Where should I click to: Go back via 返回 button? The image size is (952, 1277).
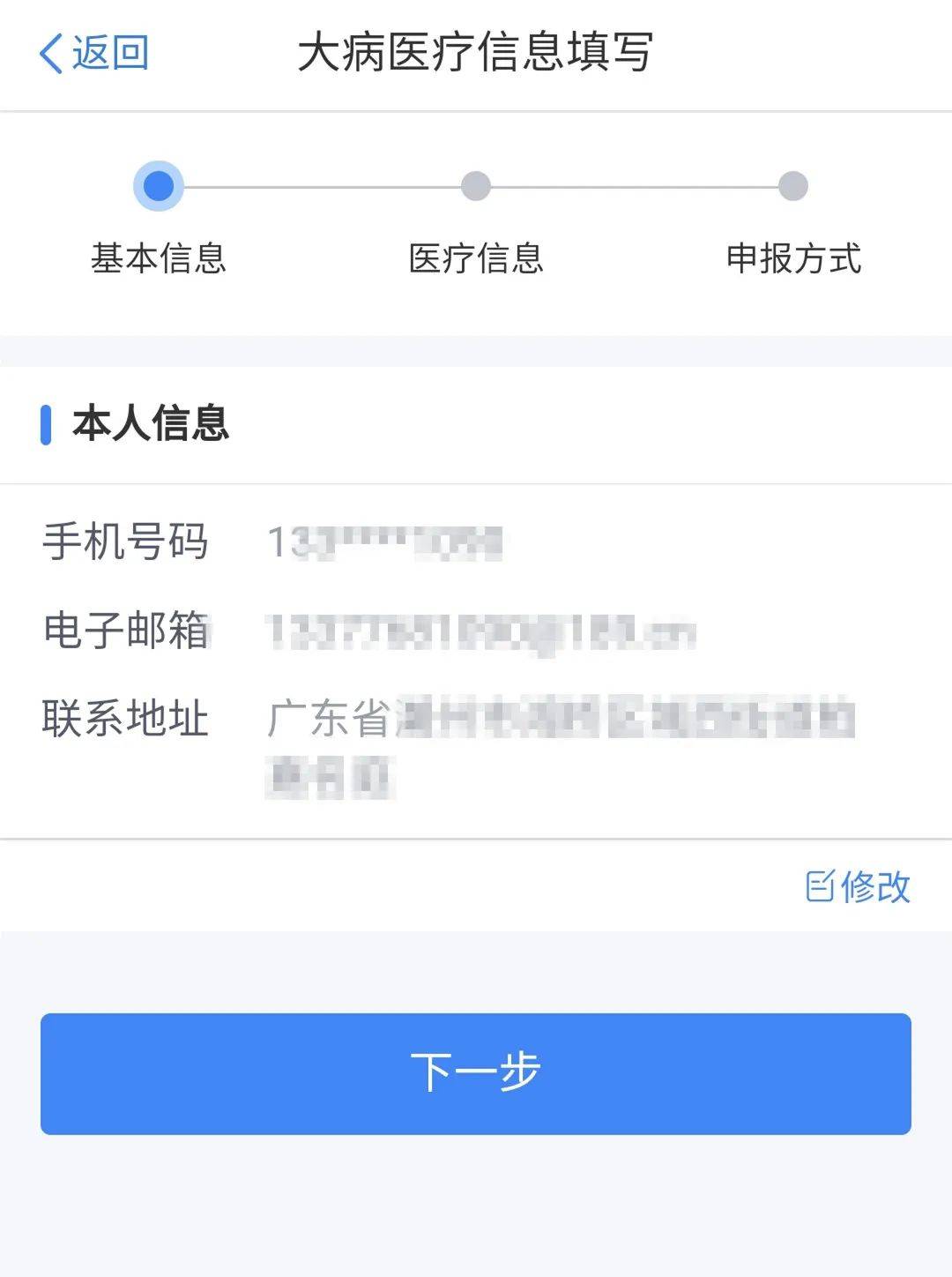93,53
